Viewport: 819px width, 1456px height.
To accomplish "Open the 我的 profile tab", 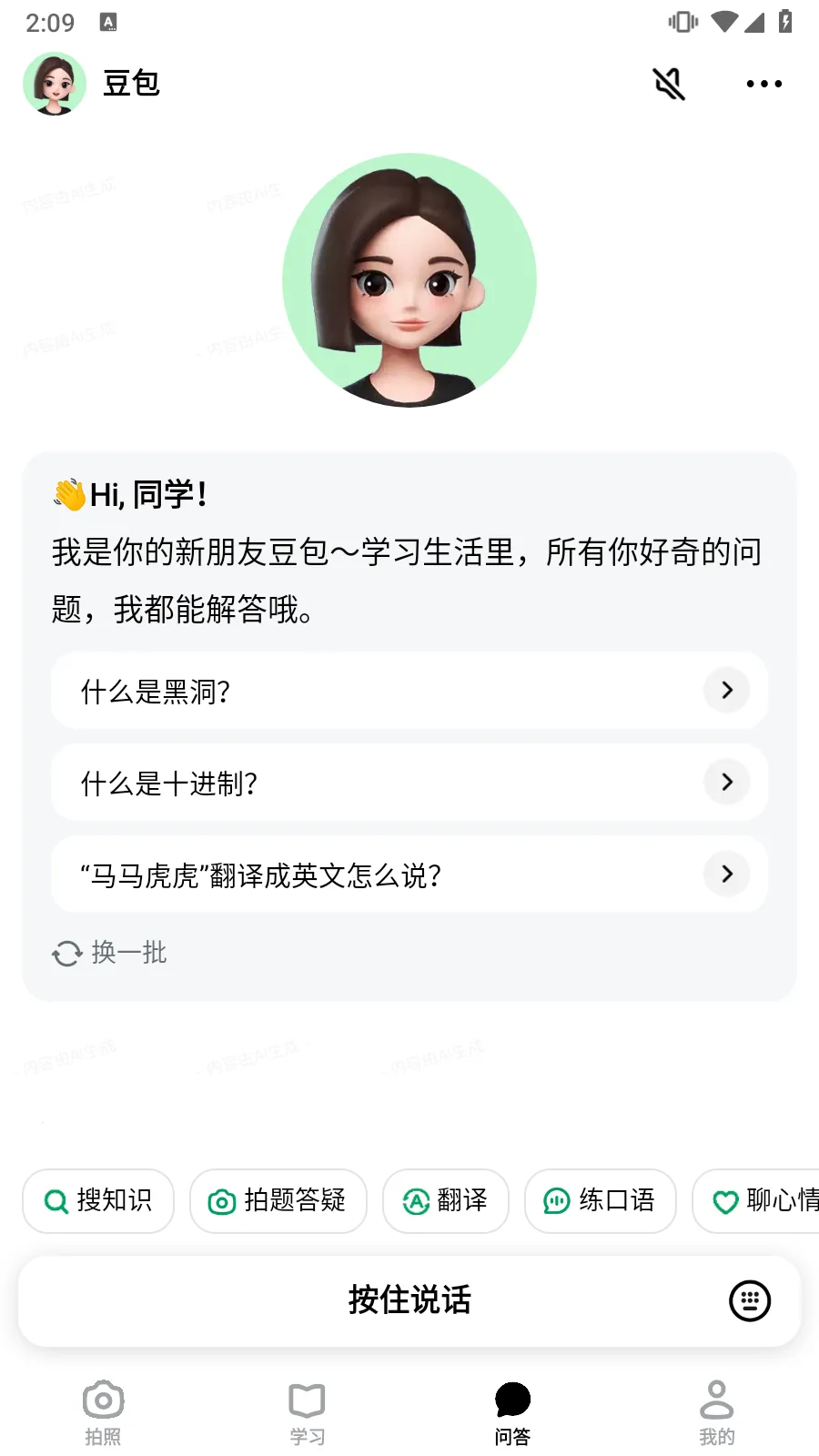I will (x=716, y=1406).
